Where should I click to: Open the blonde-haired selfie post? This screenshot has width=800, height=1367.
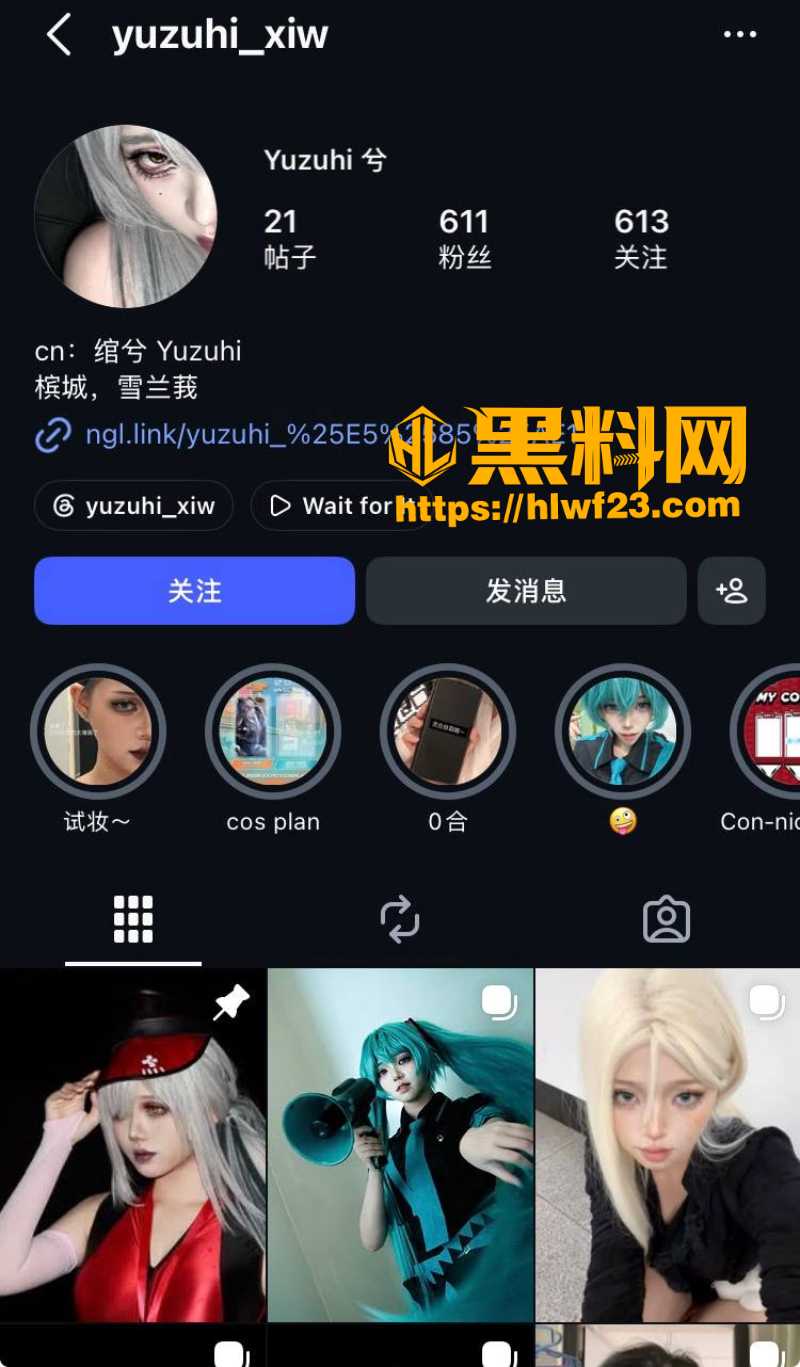668,1145
